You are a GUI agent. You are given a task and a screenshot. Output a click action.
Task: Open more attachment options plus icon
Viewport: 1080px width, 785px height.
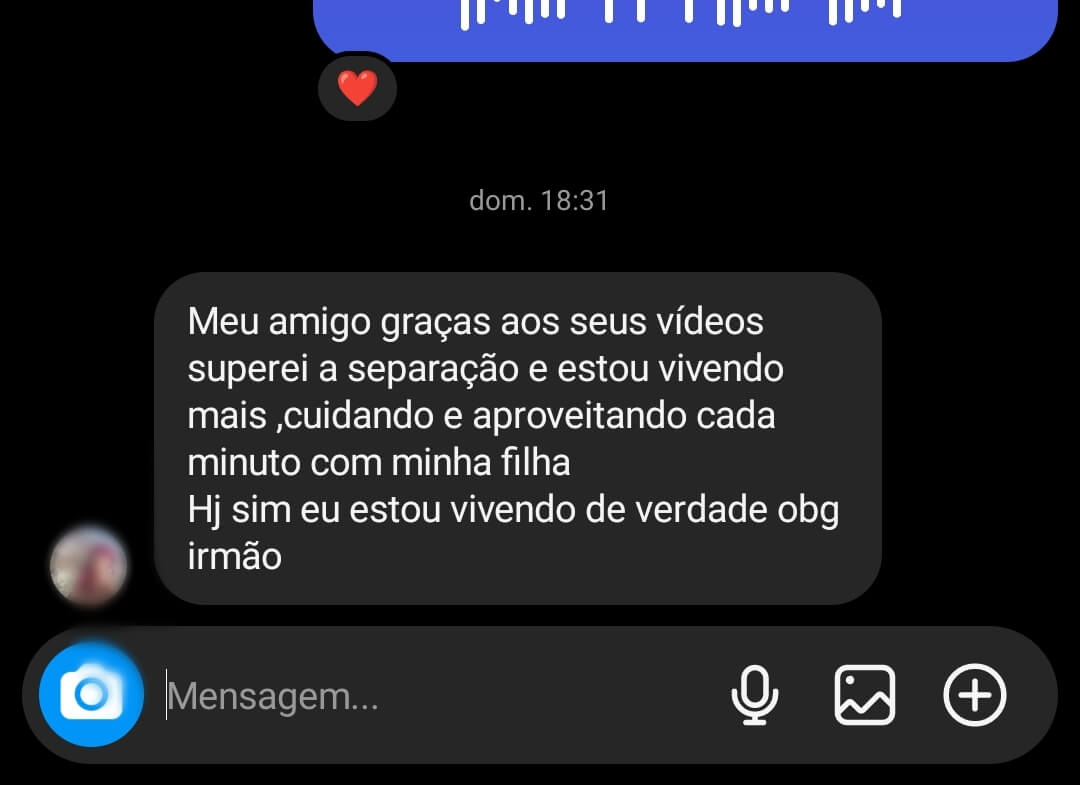[x=975, y=694]
